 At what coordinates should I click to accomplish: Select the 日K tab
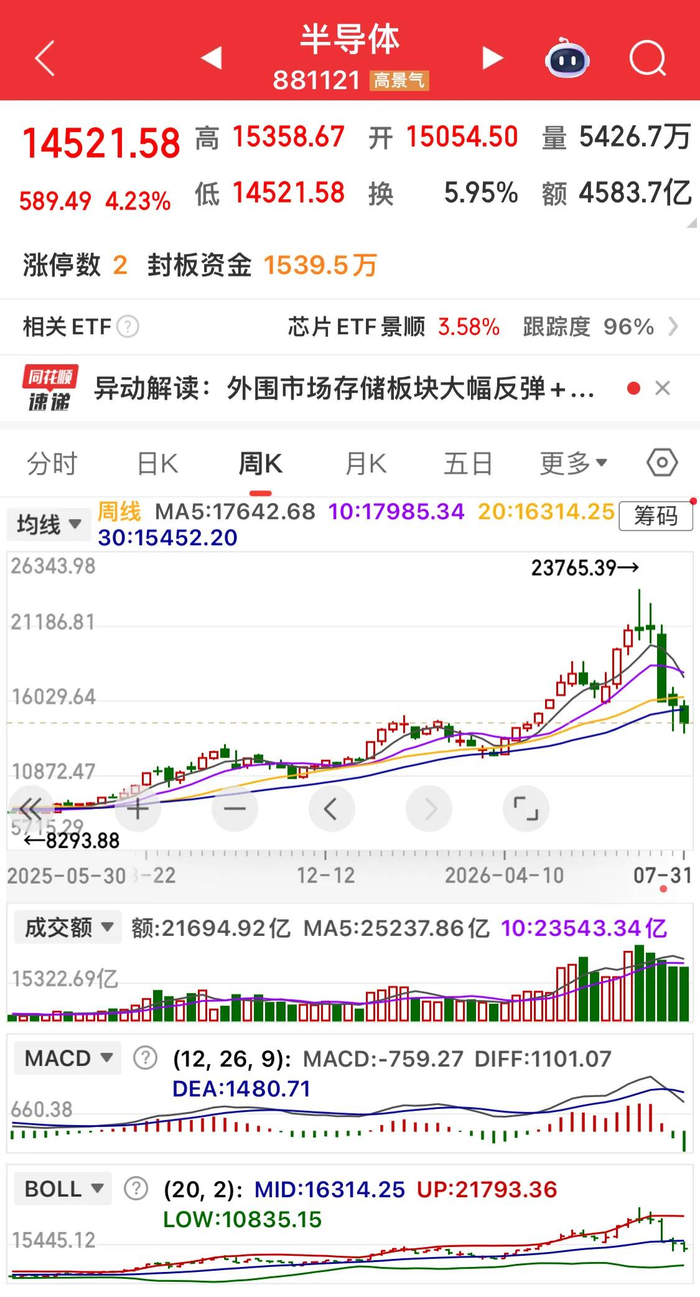157,464
